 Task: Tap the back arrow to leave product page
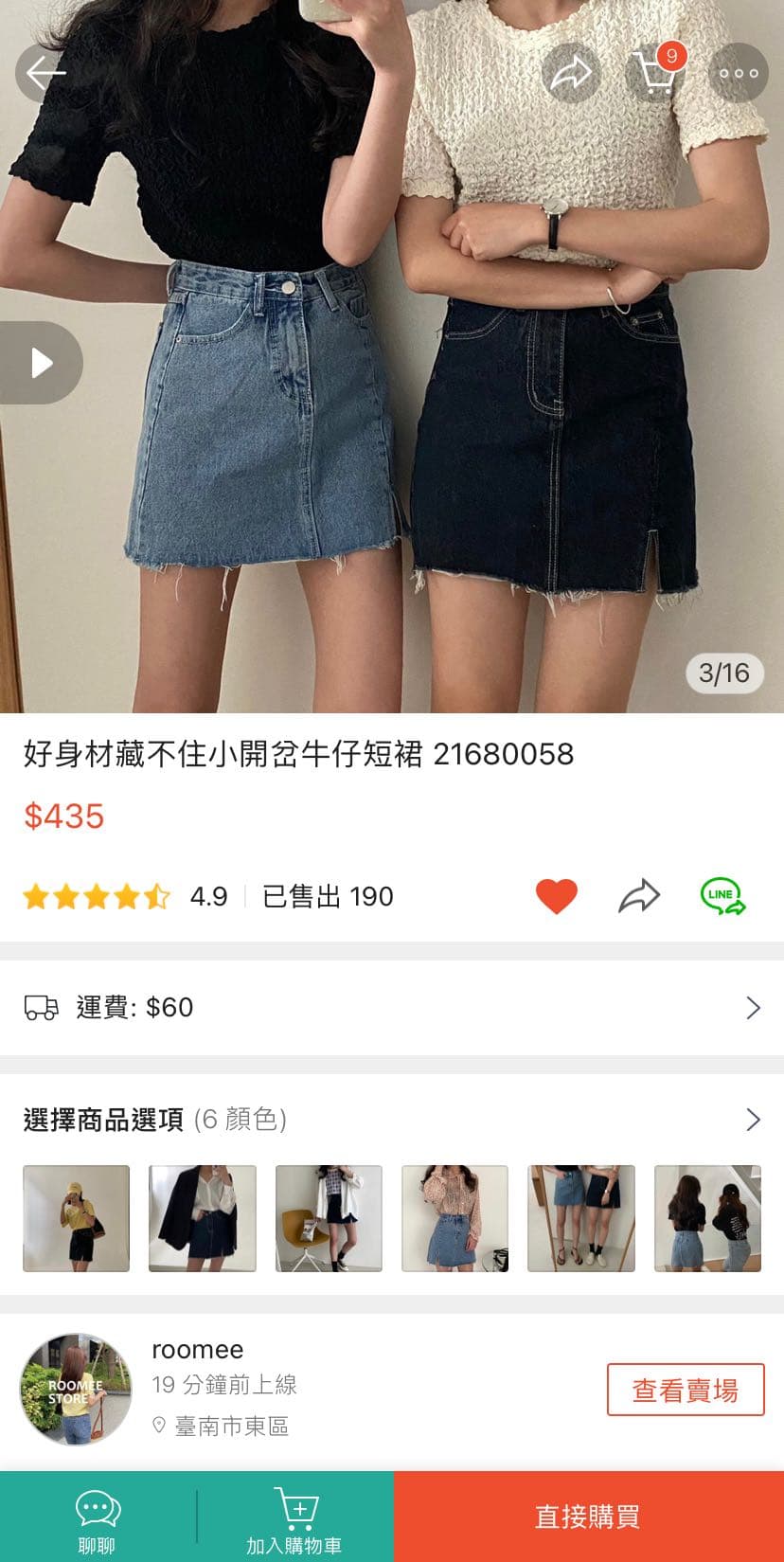[x=43, y=72]
